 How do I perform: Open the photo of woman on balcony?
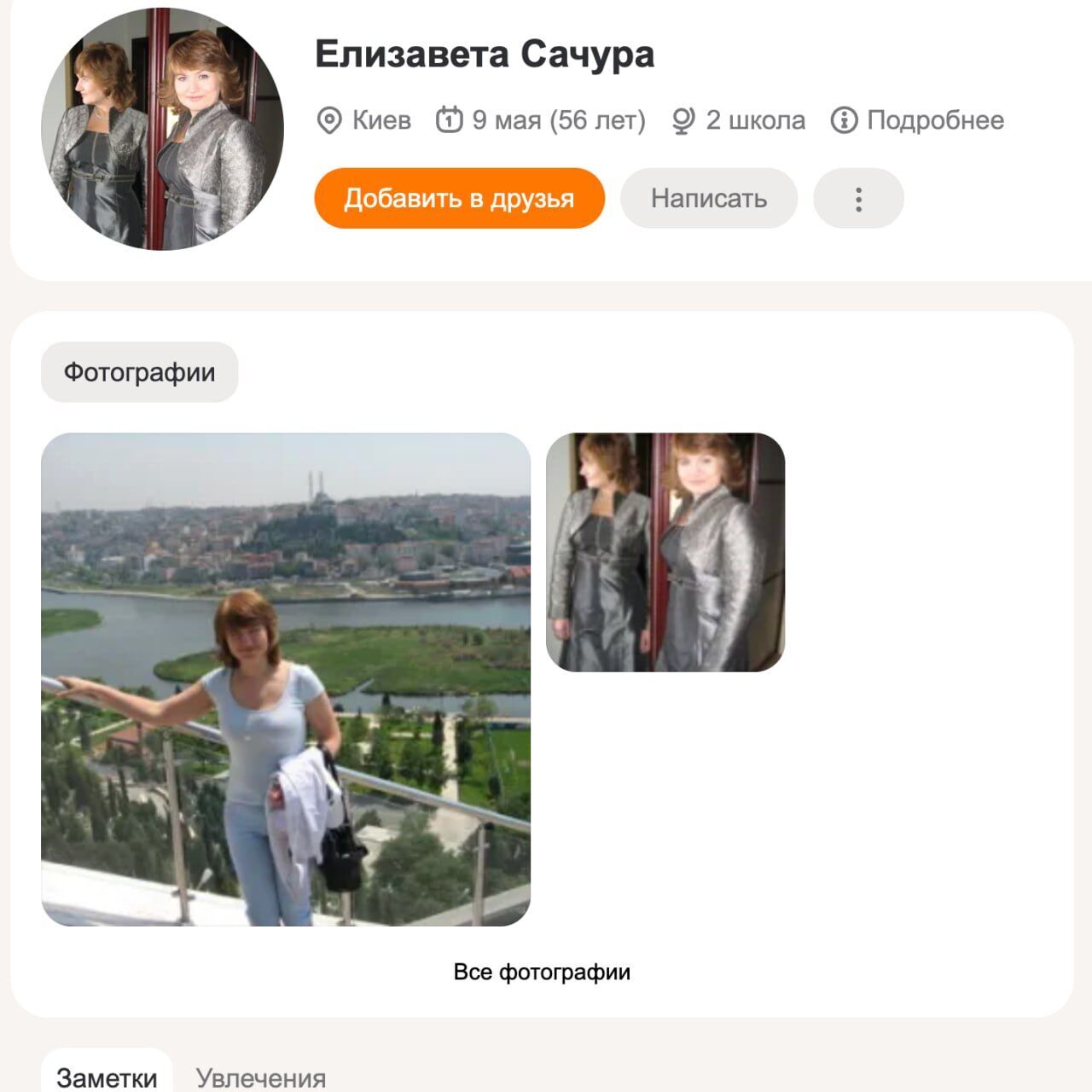(x=286, y=679)
